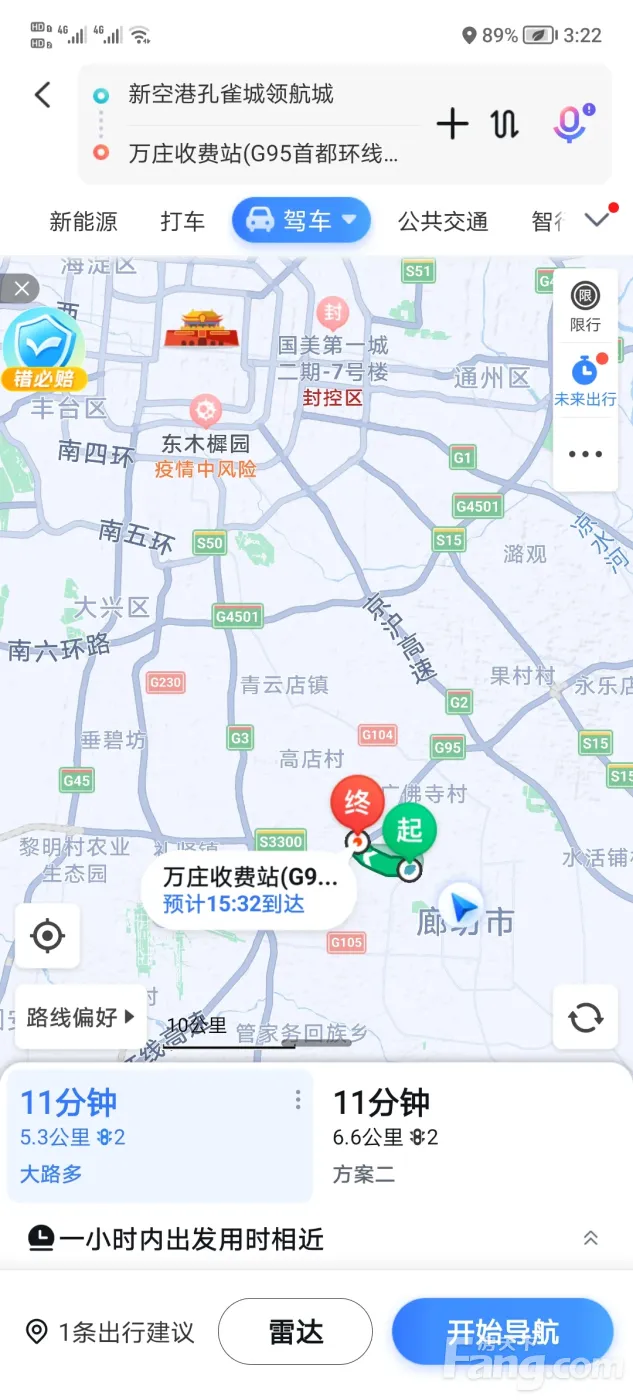Open 限行 restriction settings

coord(585,307)
